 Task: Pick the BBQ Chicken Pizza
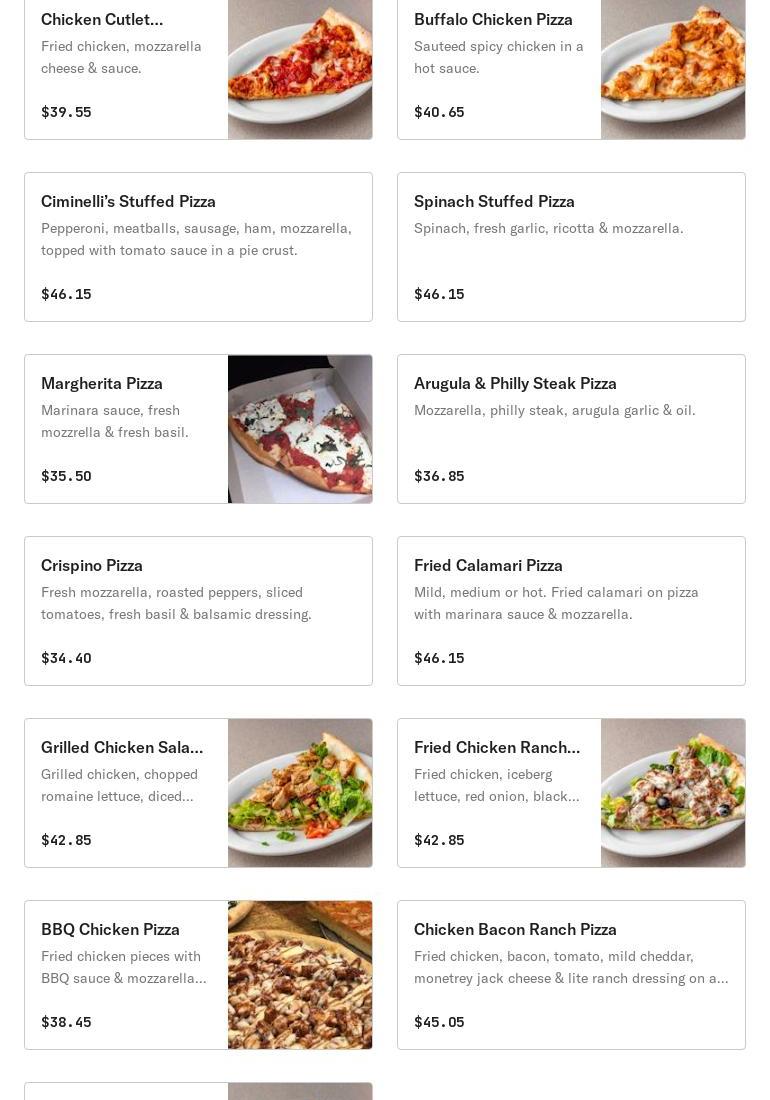pos(198,975)
